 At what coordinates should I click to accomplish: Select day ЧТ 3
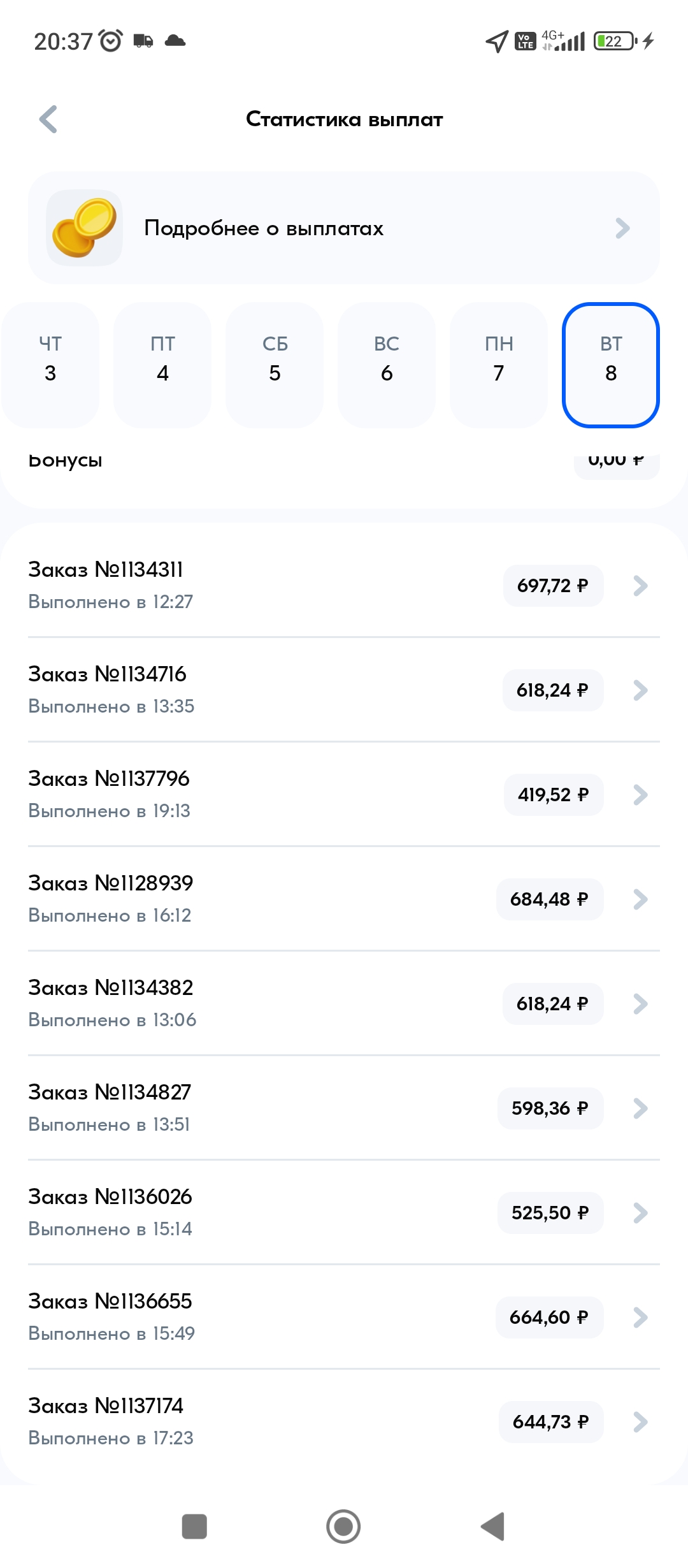coord(50,365)
